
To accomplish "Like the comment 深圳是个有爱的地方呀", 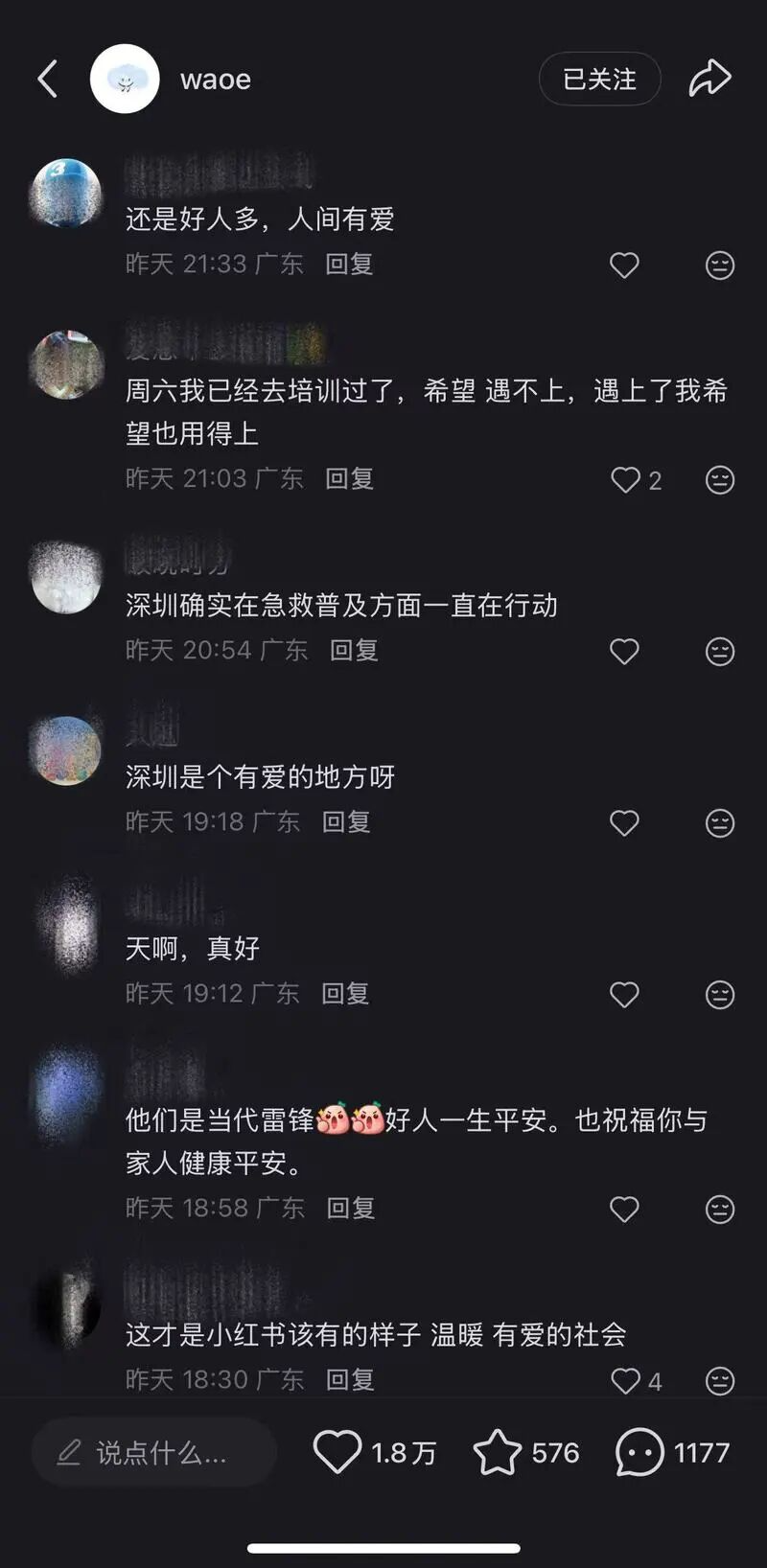I will [x=624, y=823].
